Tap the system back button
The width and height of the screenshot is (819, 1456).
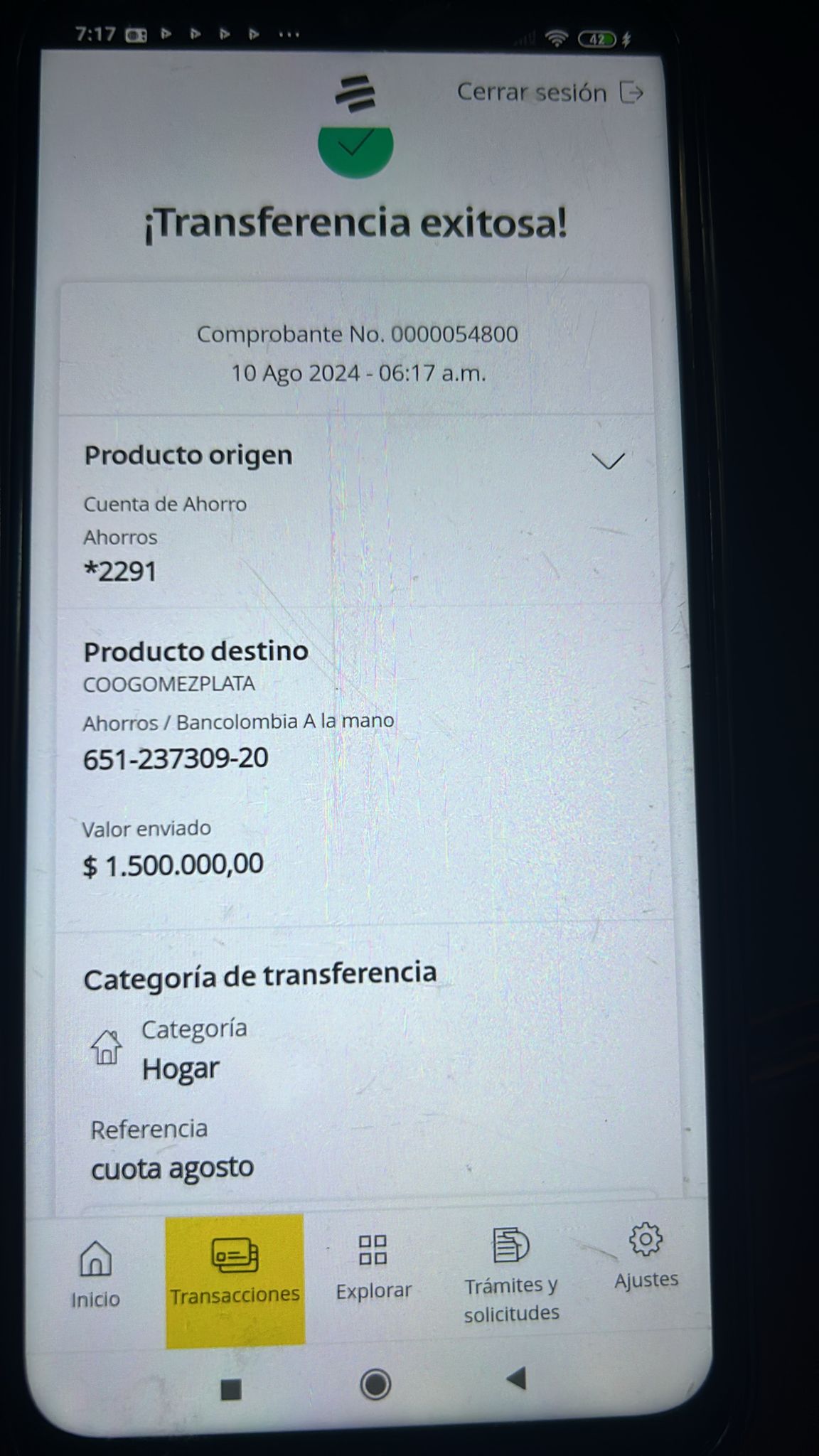tap(516, 1379)
